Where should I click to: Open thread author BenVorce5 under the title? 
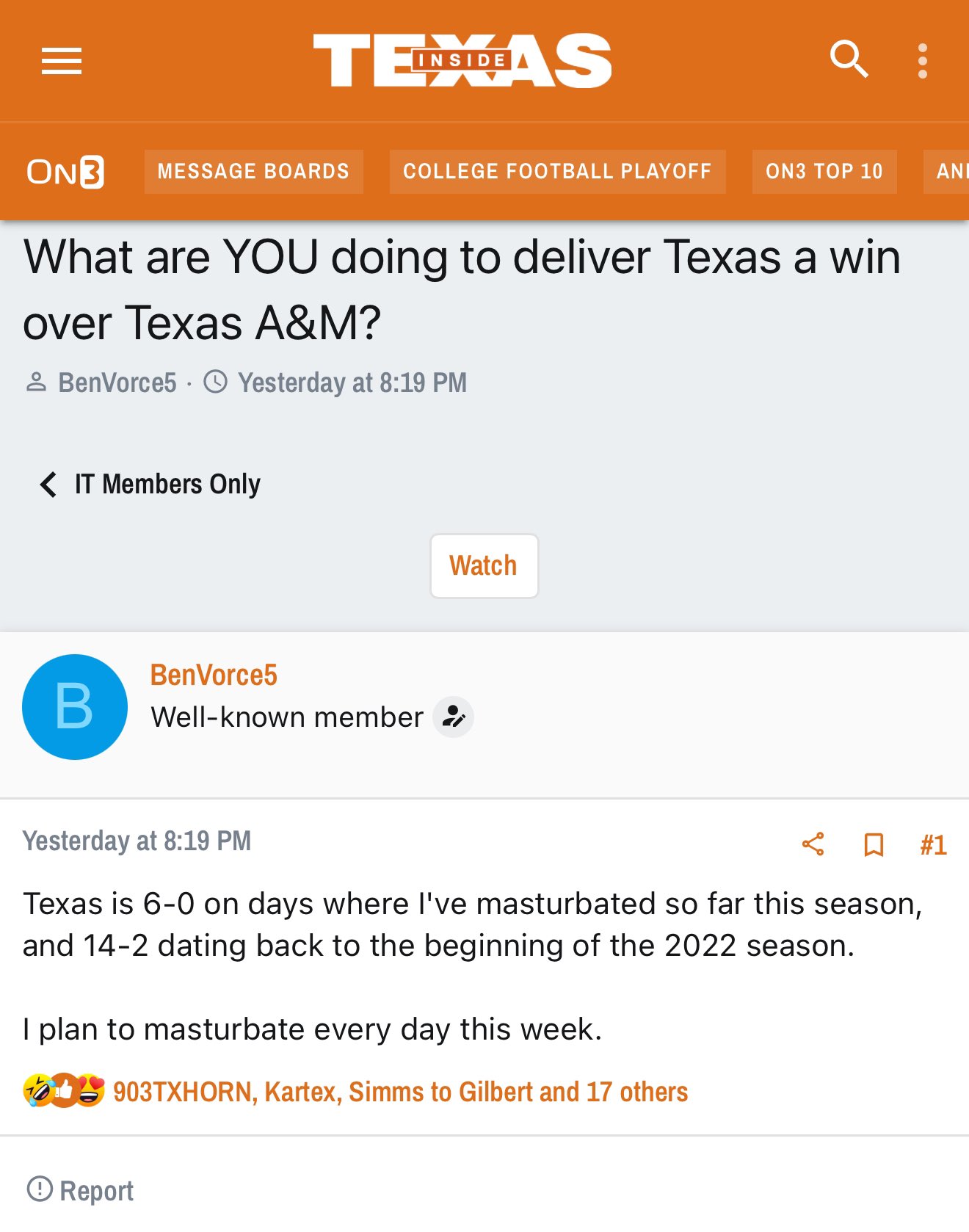pyautogui.click(x=117, y=383)
